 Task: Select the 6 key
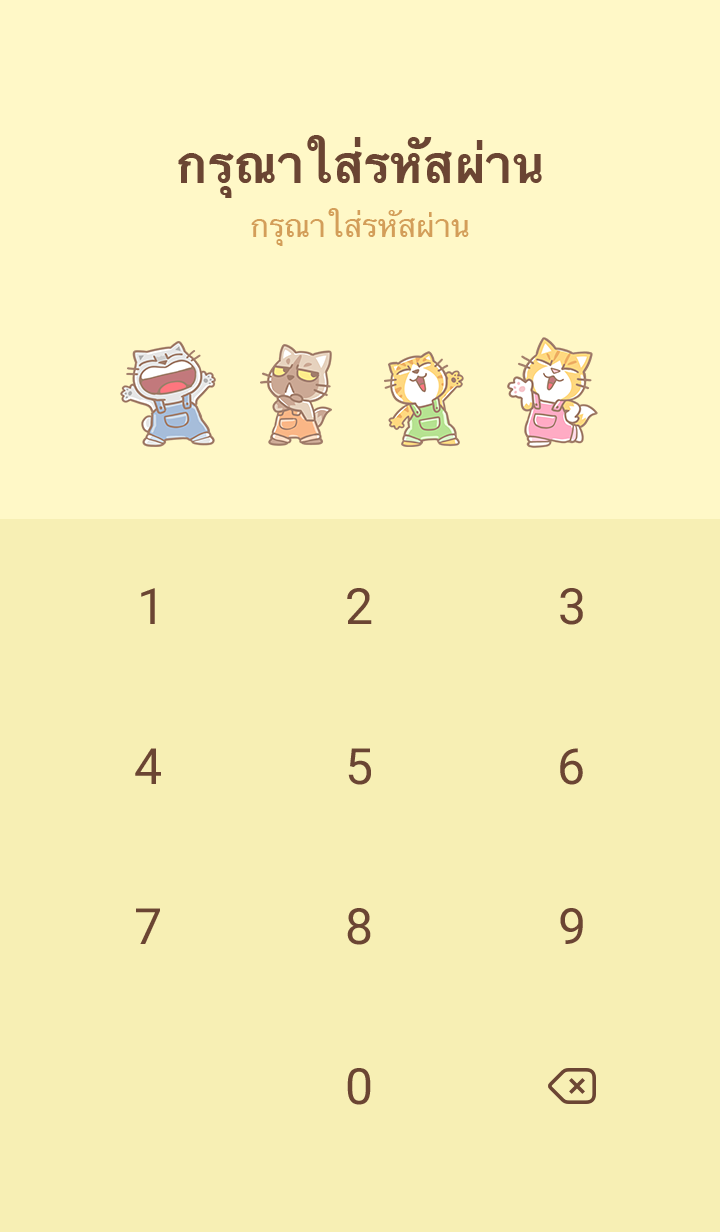pyautogui.click(x=571, y=767)
